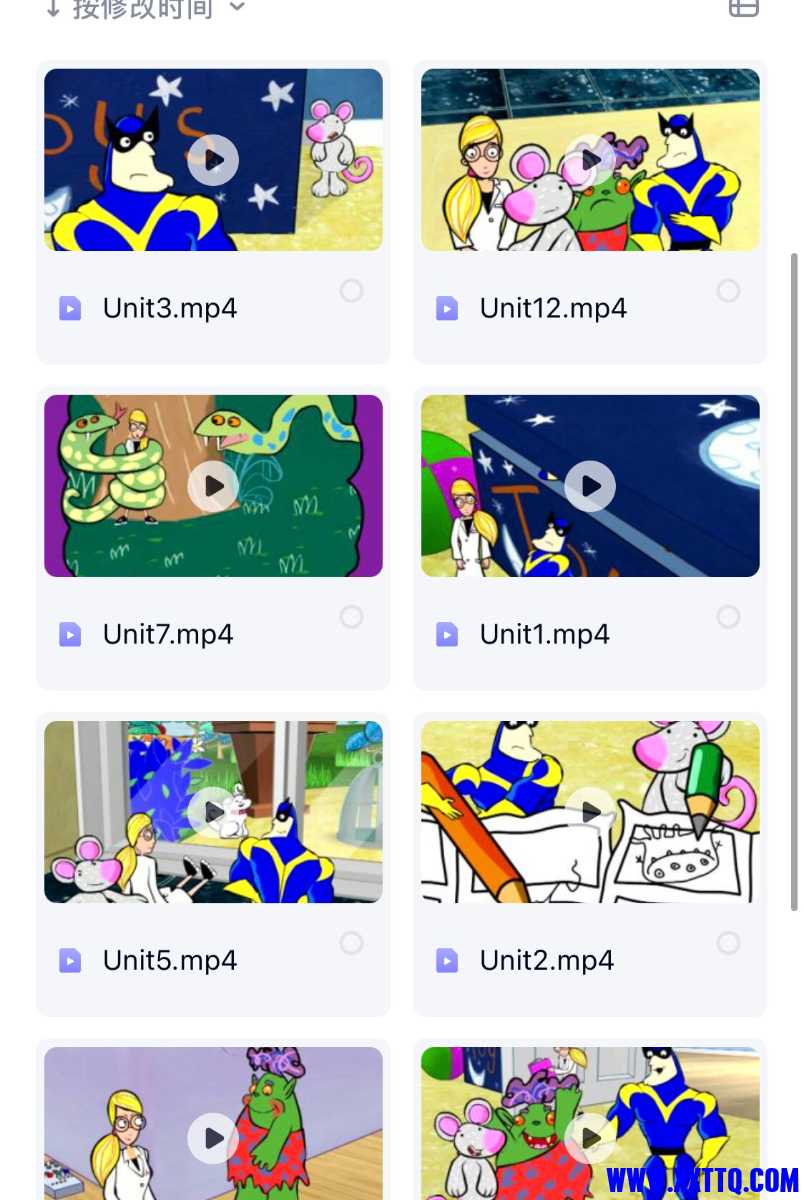Play the Unit5.mp4 video
804x1200 pixels.
pyautogui.click(x=213, y=812)
